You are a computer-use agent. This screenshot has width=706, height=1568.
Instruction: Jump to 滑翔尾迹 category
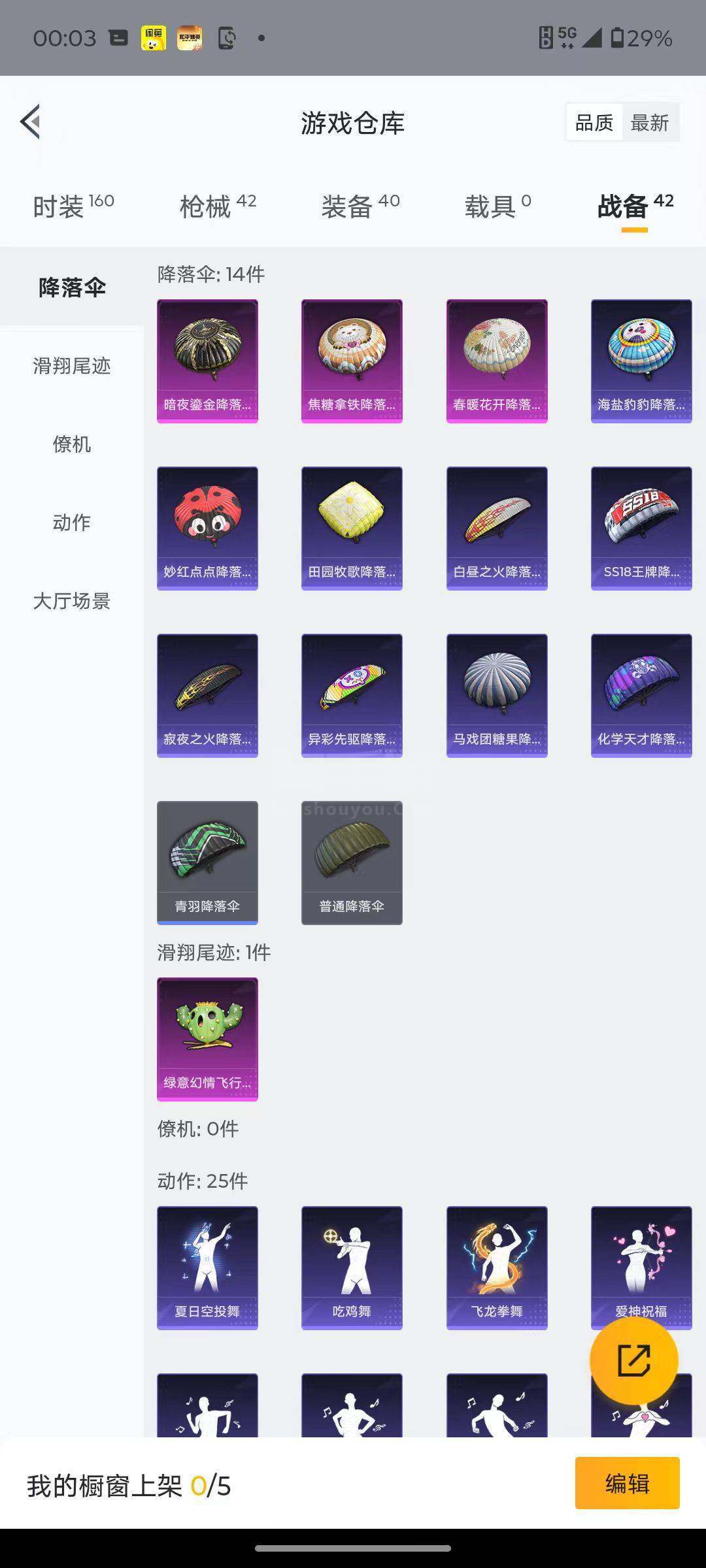pos(72,366)
